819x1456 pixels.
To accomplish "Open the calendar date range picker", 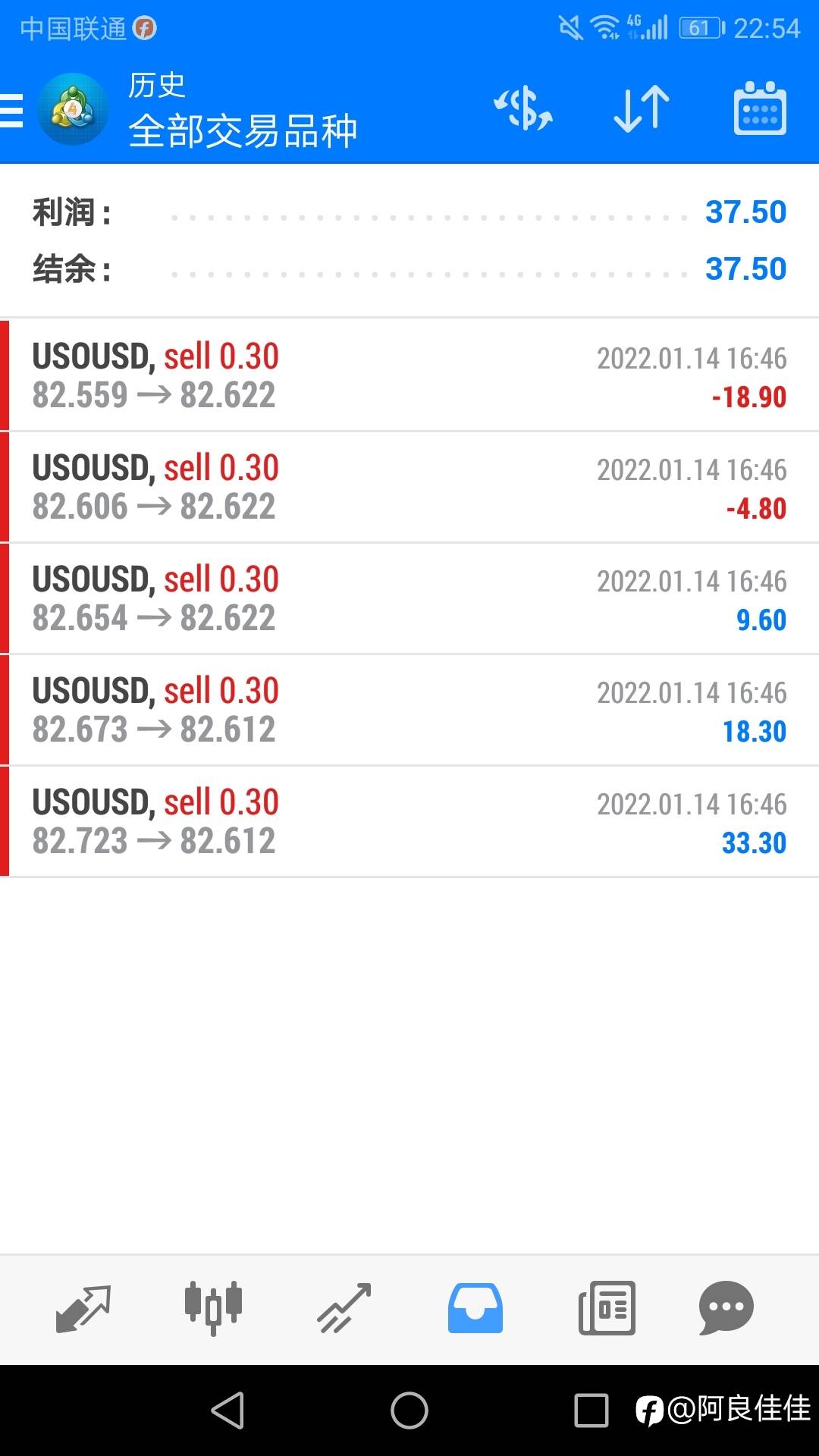I will coord(760,108).
